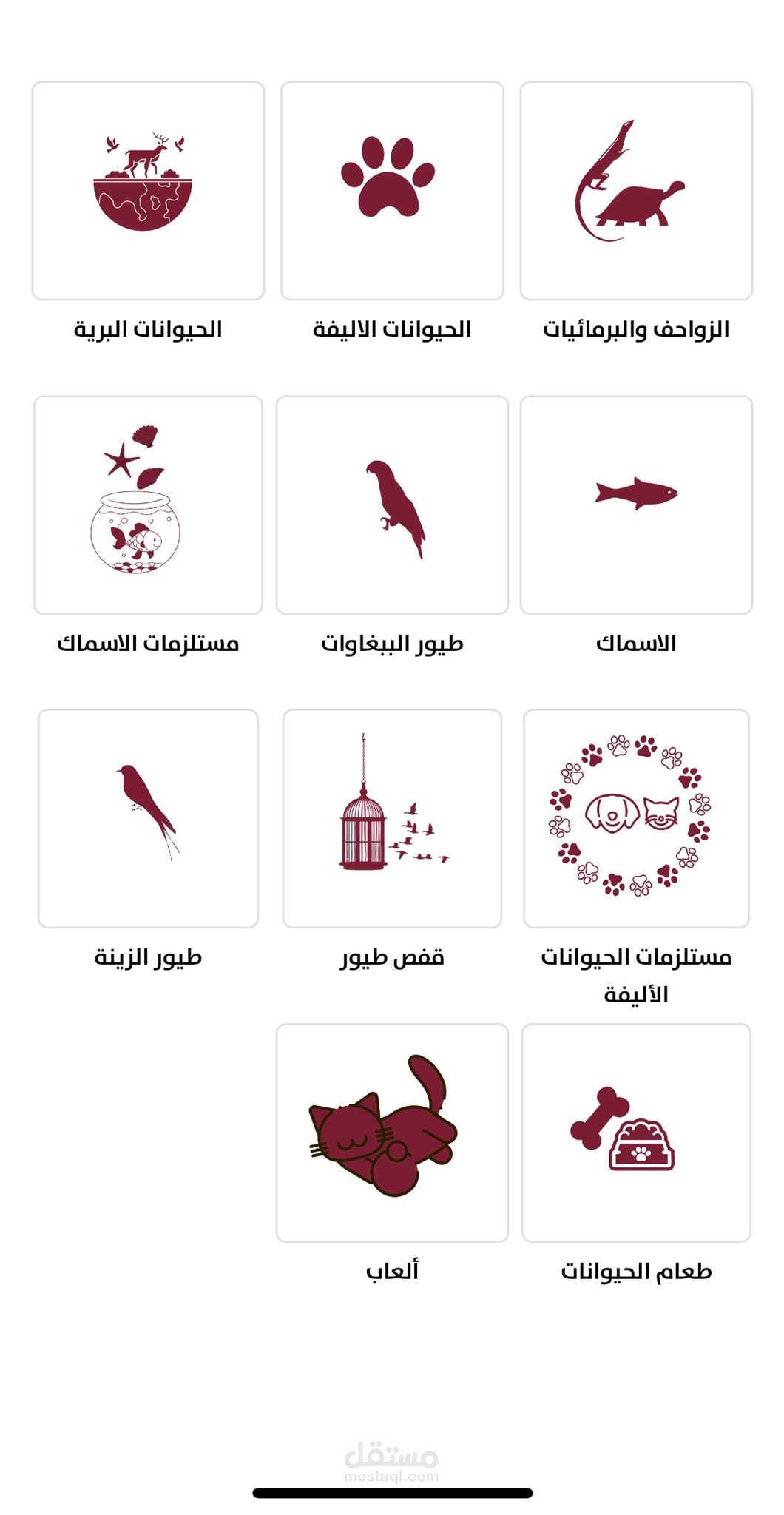Browse طعام الحيوانات food category

(x=636, y=1133)
